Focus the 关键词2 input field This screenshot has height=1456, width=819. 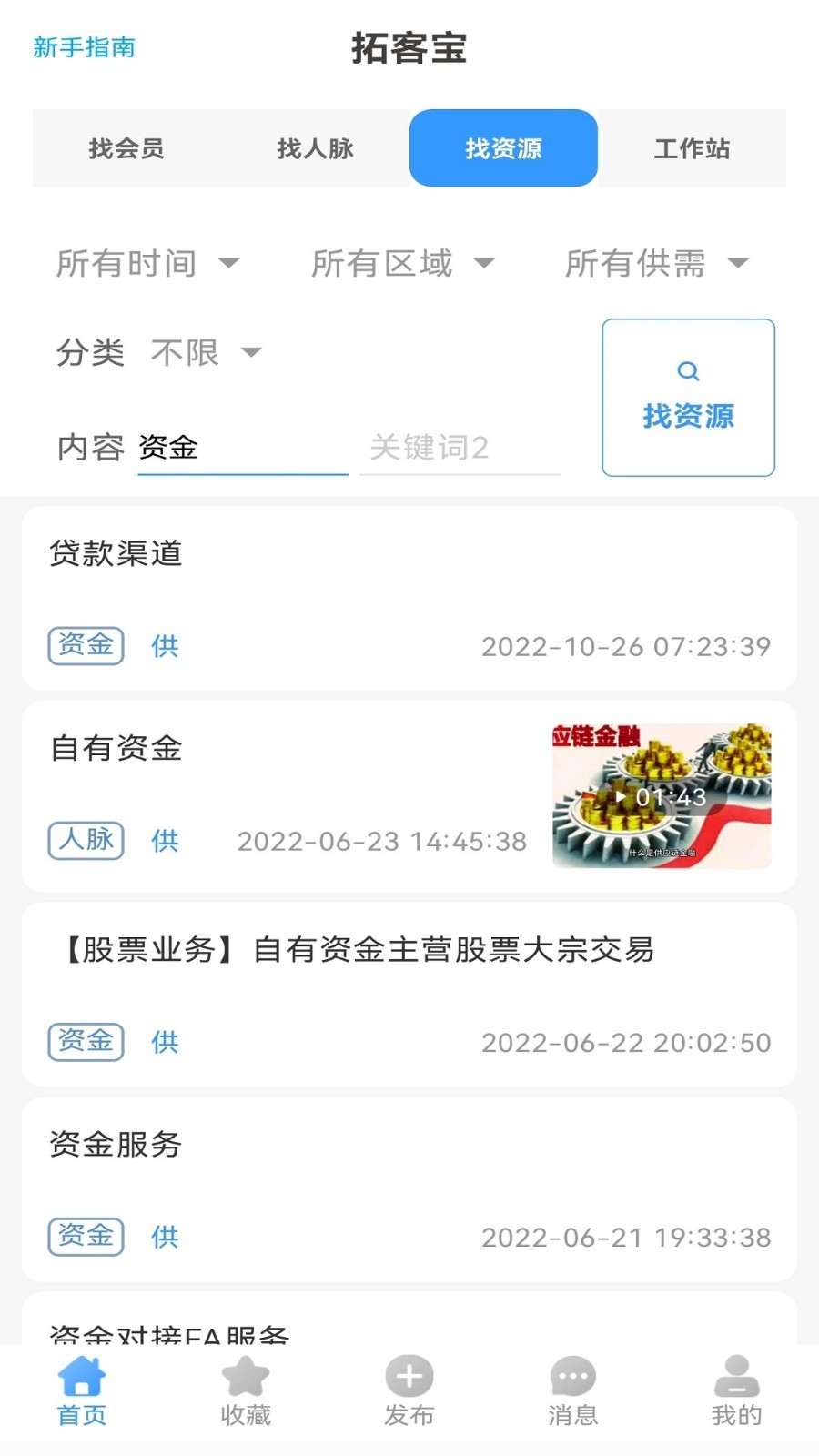(x=460, y=448)
